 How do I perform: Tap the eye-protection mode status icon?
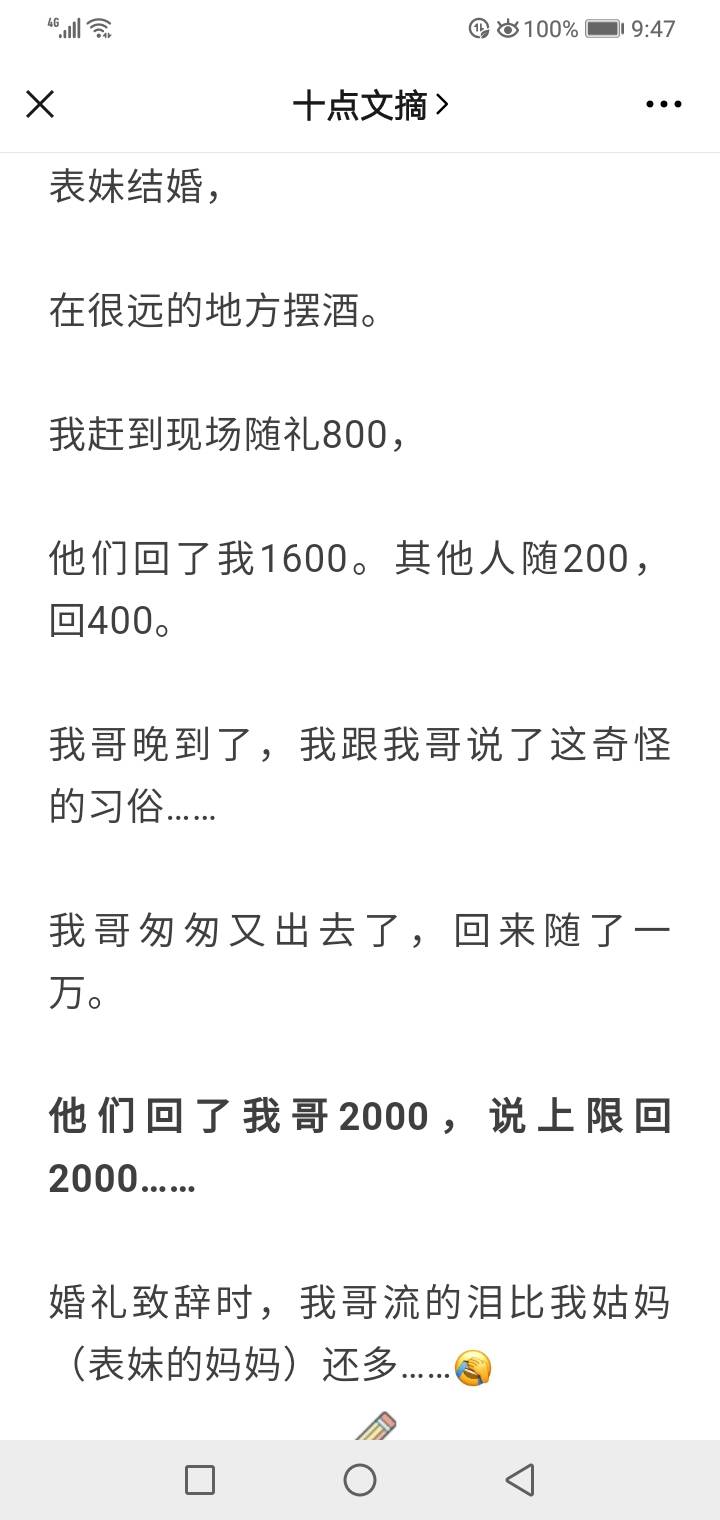tap(508, 30)
